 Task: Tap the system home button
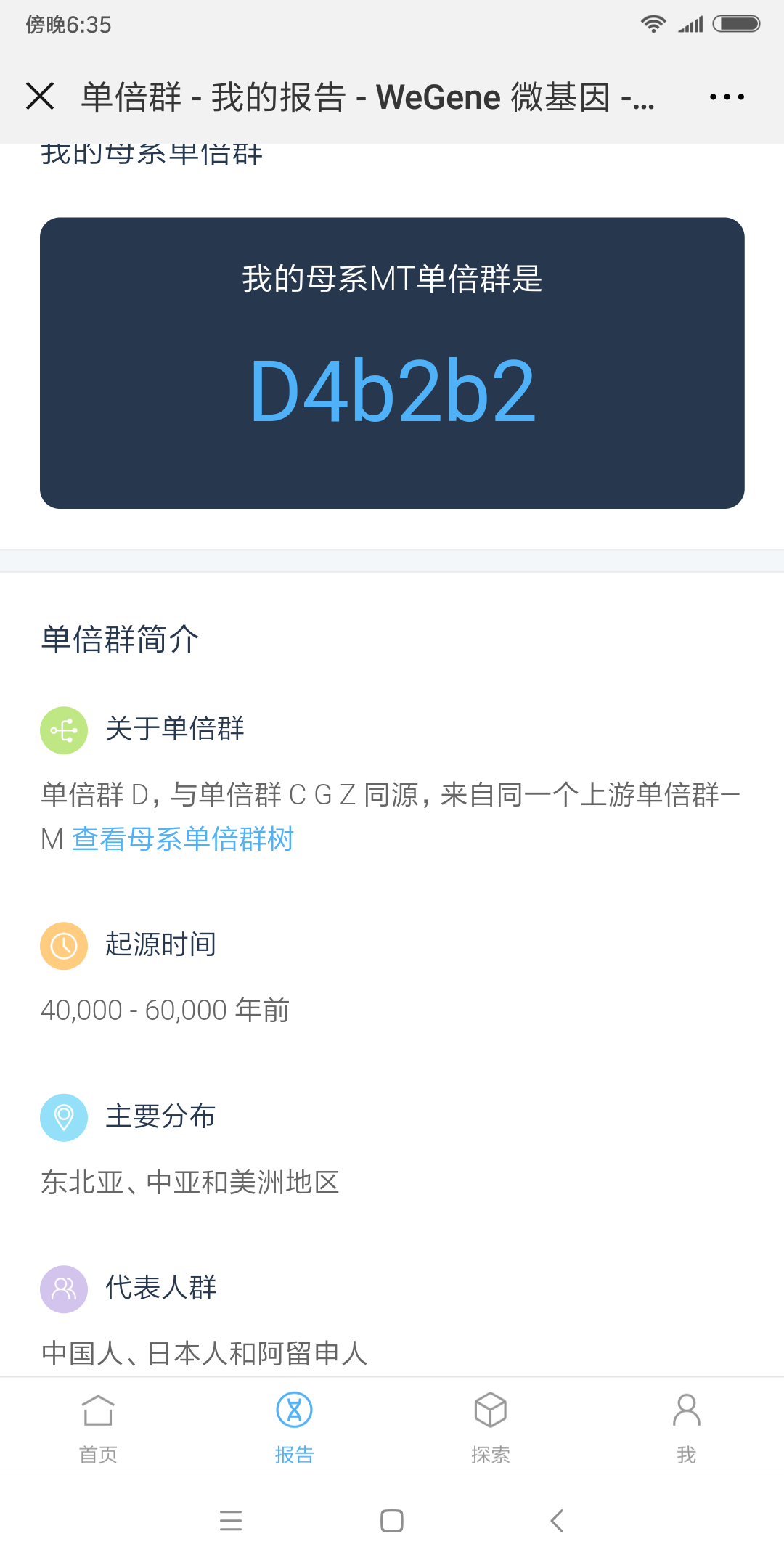tap(392, 1520)
